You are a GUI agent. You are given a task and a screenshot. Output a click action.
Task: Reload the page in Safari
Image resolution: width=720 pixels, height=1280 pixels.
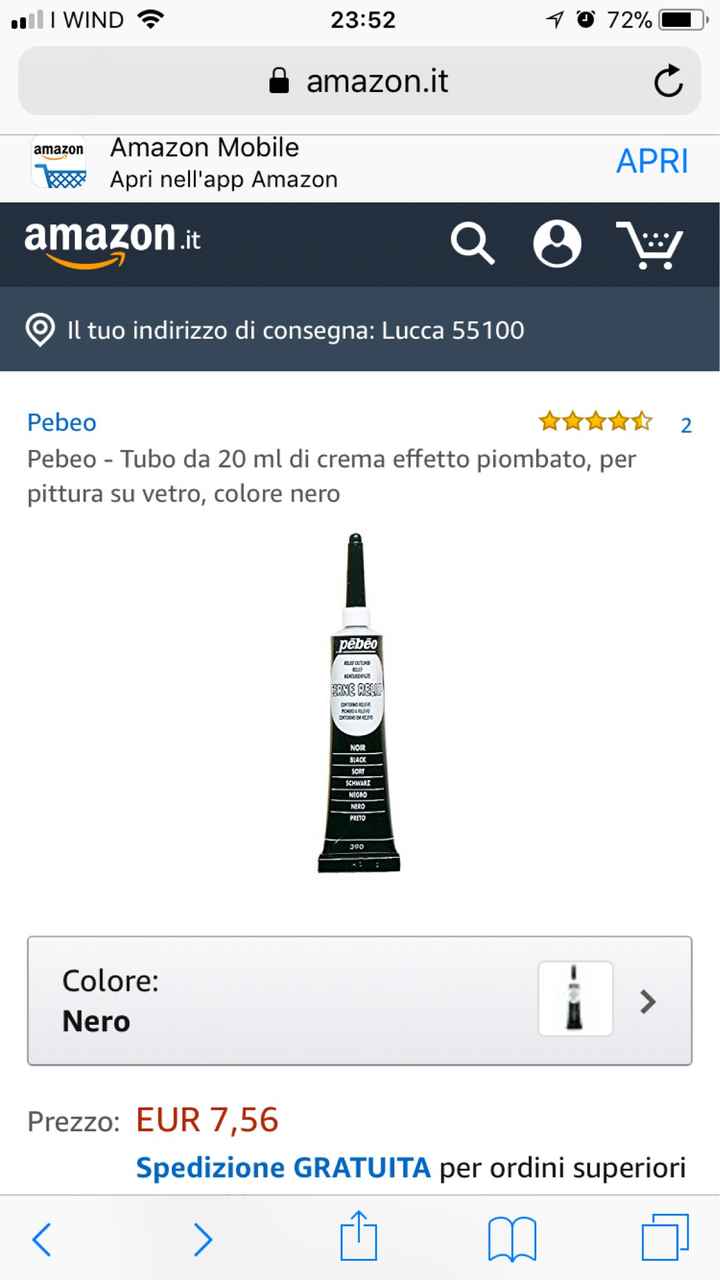(668, 81)
